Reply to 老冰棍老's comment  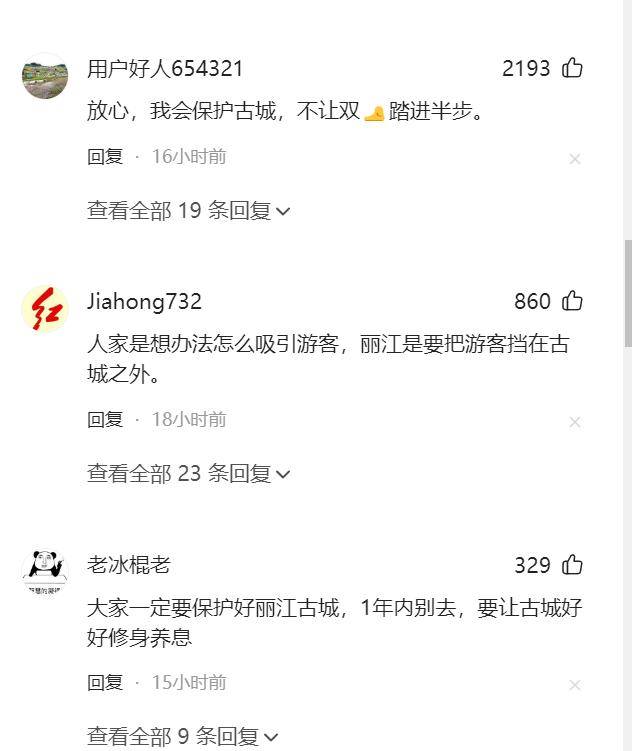pos(105,682)
